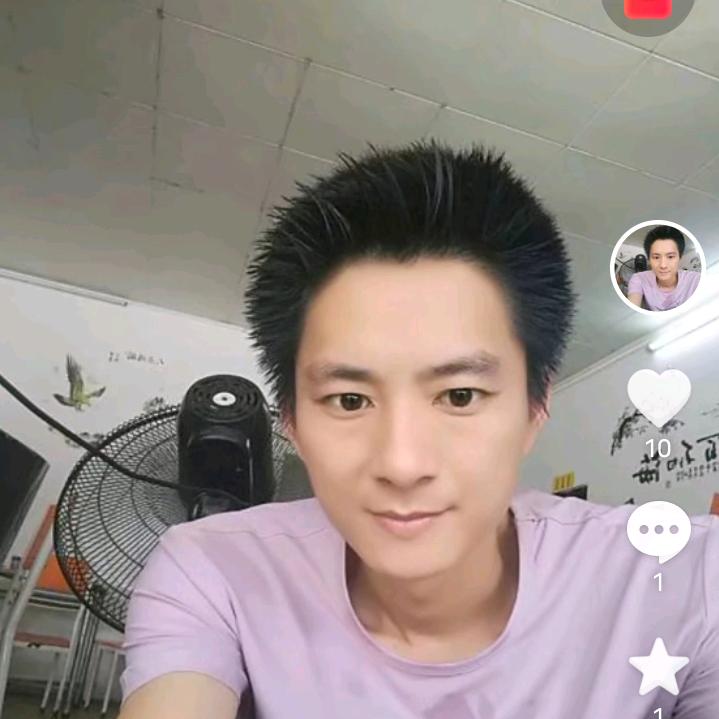Add video to favorites with star

(658, 667)
